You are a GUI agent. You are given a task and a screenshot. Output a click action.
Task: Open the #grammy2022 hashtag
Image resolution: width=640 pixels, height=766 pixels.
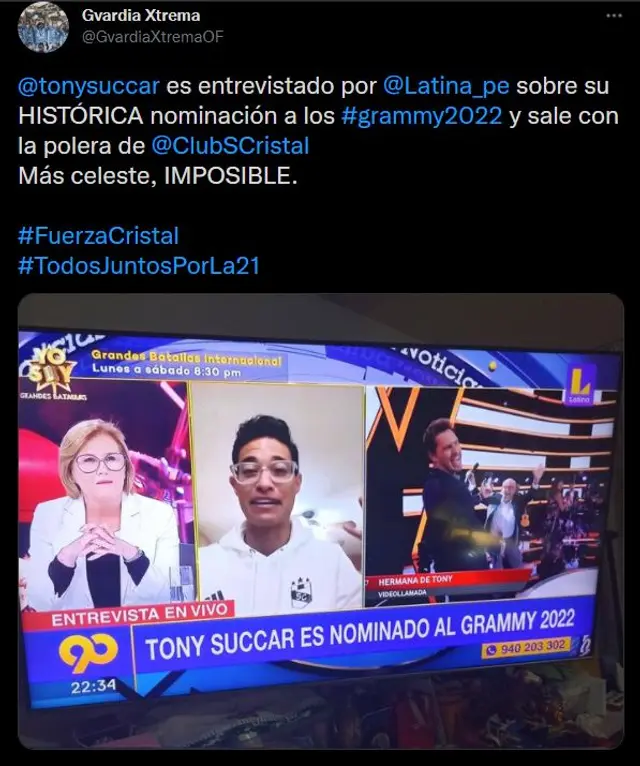click(421, 115)
